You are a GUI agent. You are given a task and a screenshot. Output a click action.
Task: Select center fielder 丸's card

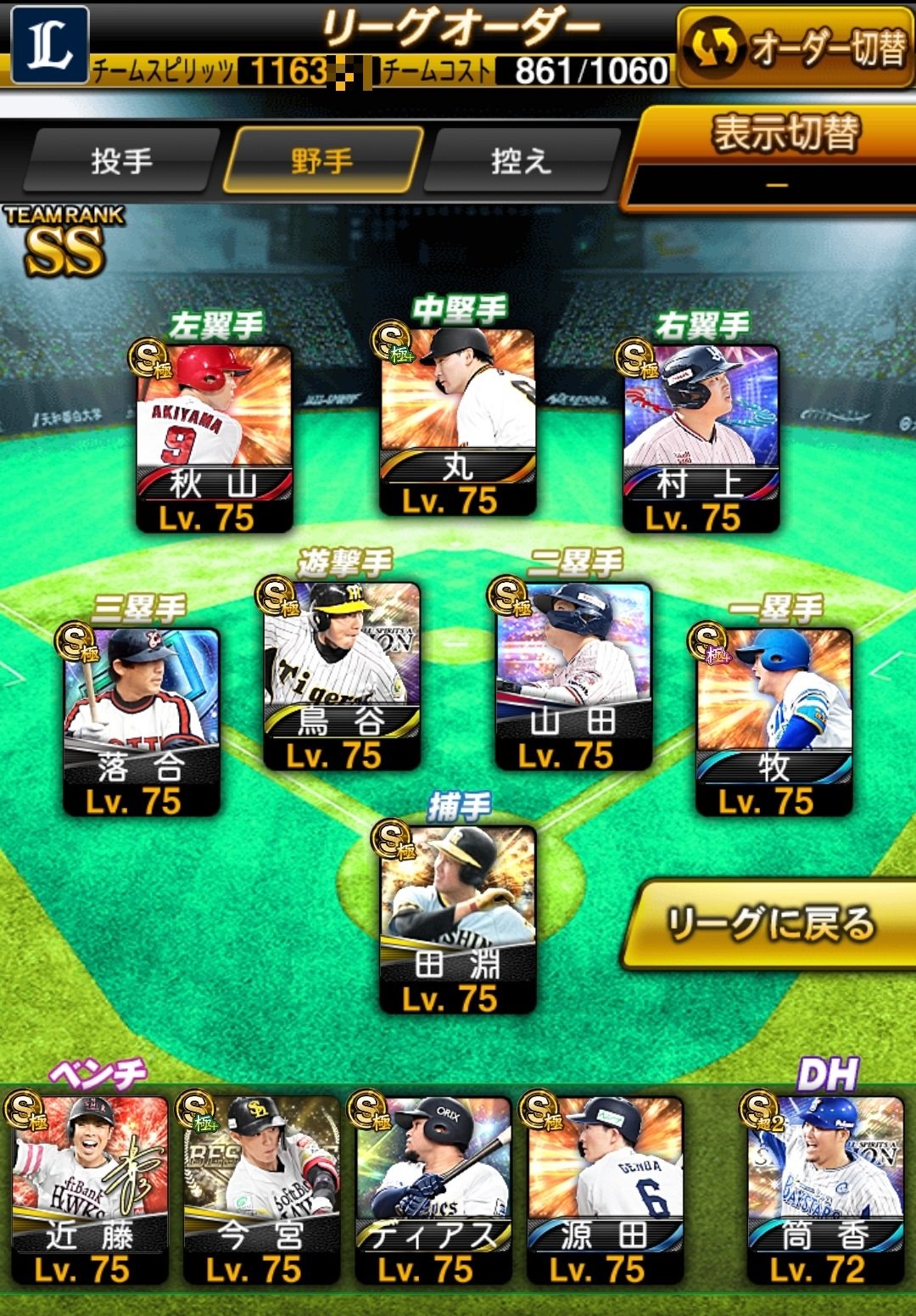[458, 422]
